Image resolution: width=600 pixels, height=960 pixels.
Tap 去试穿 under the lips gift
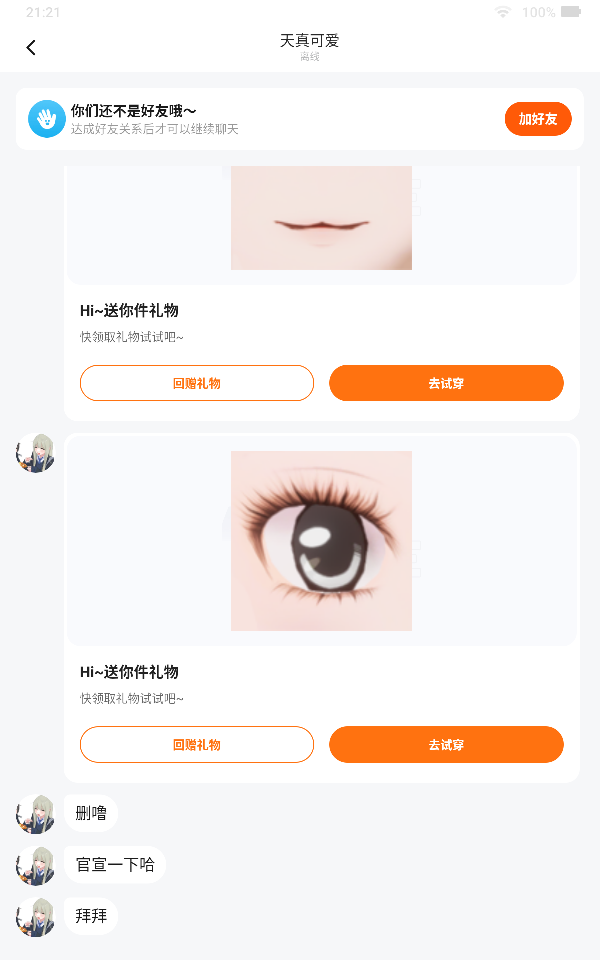[446, 383]
